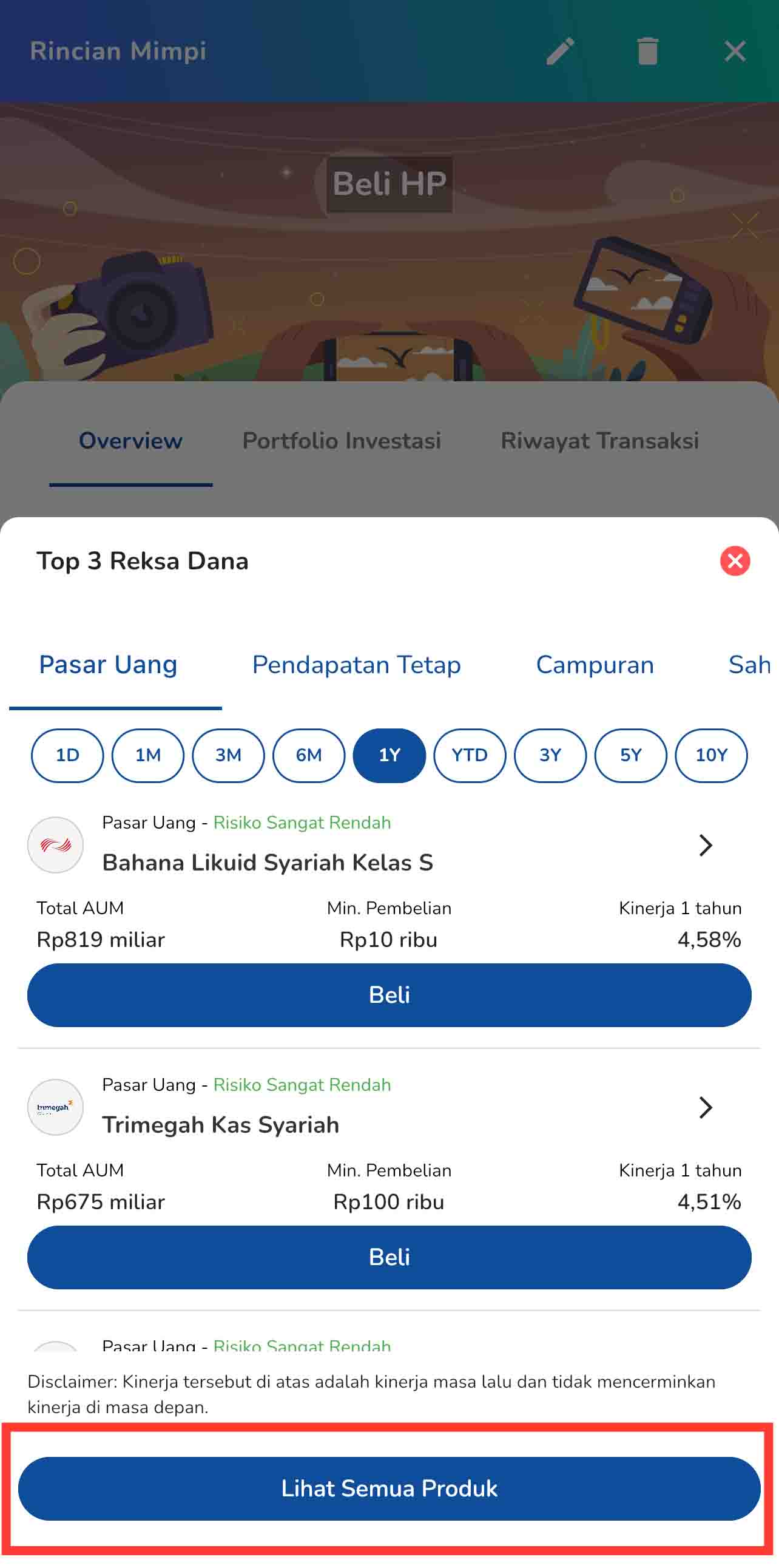Screen dimensions: 779x1568
Task: Select the 1M period chip
Action: tap(148, 755)
